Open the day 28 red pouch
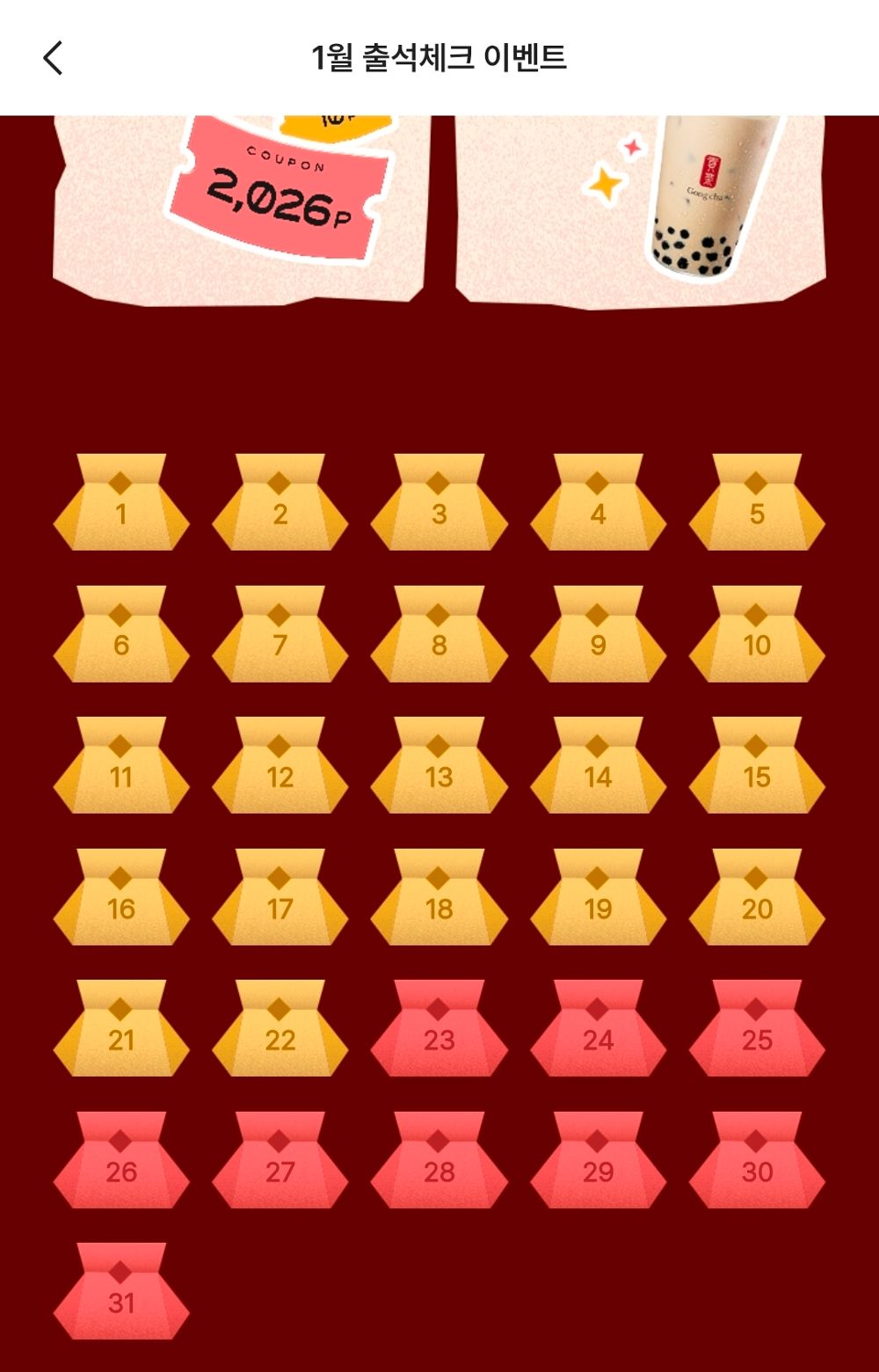This screenshot has height=1372, width=879. (439, 1161)
